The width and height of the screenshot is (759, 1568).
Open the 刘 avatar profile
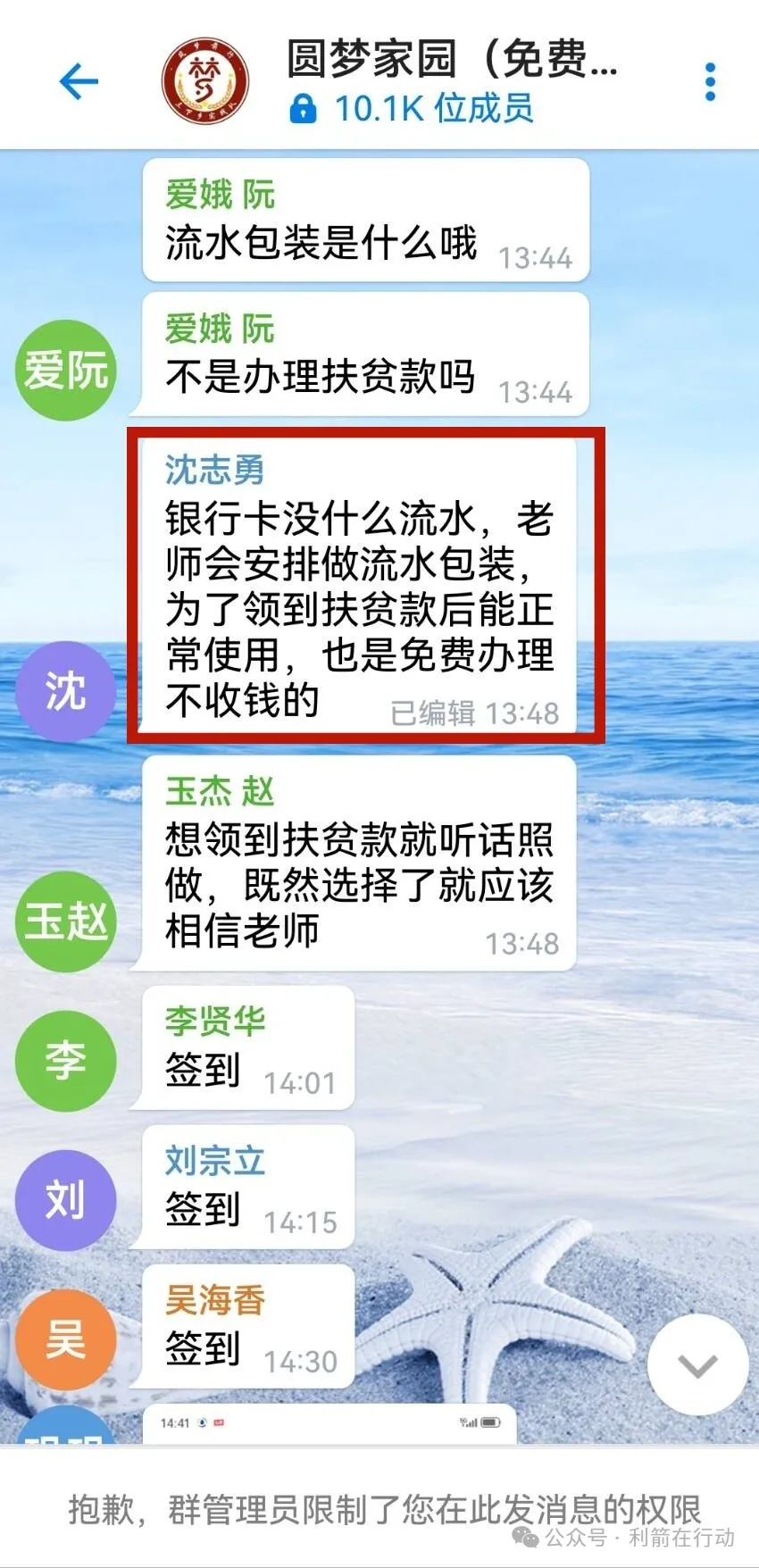coord(66,1199)
